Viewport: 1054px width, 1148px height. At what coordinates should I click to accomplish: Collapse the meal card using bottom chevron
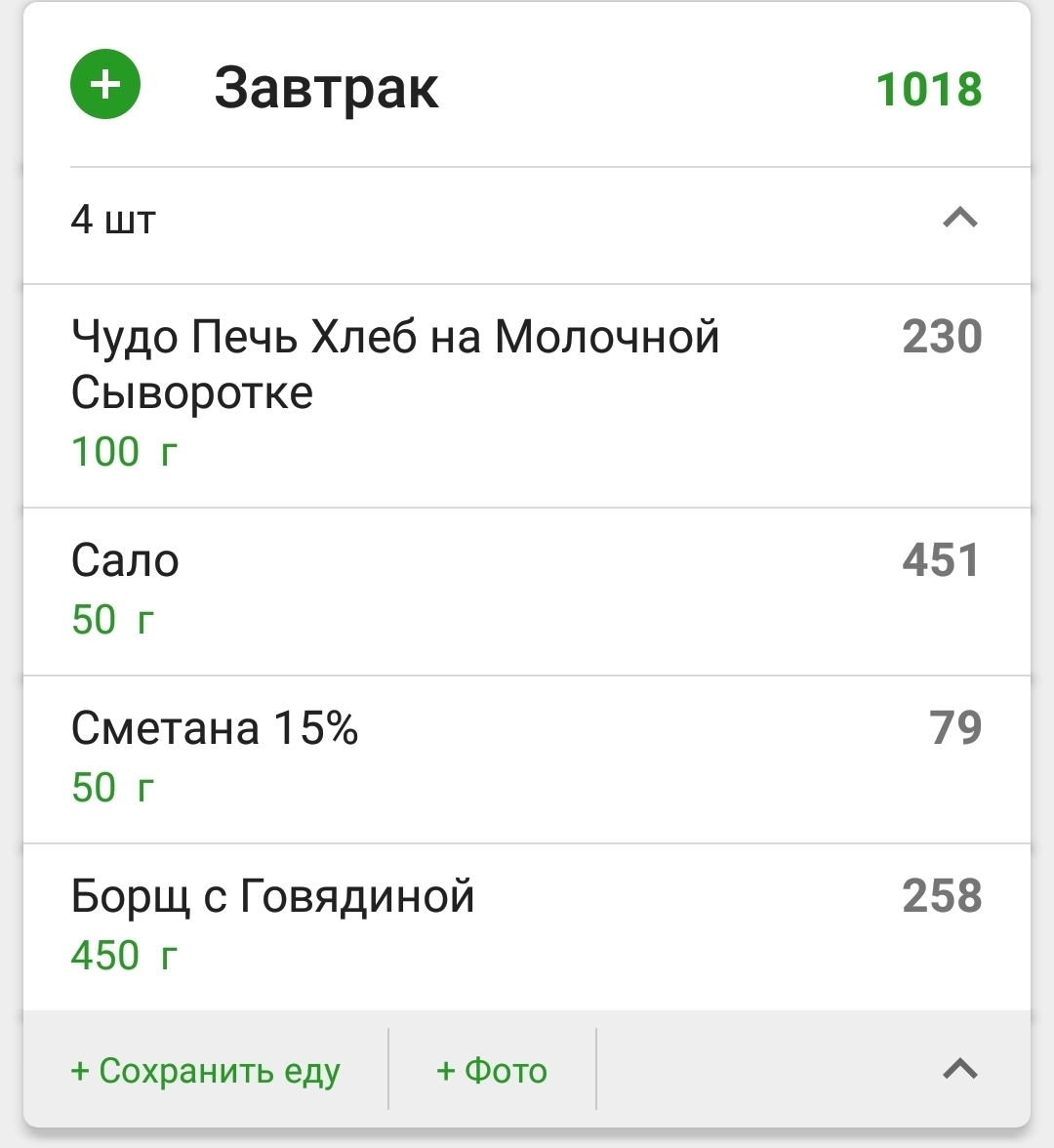point(959,1069)
